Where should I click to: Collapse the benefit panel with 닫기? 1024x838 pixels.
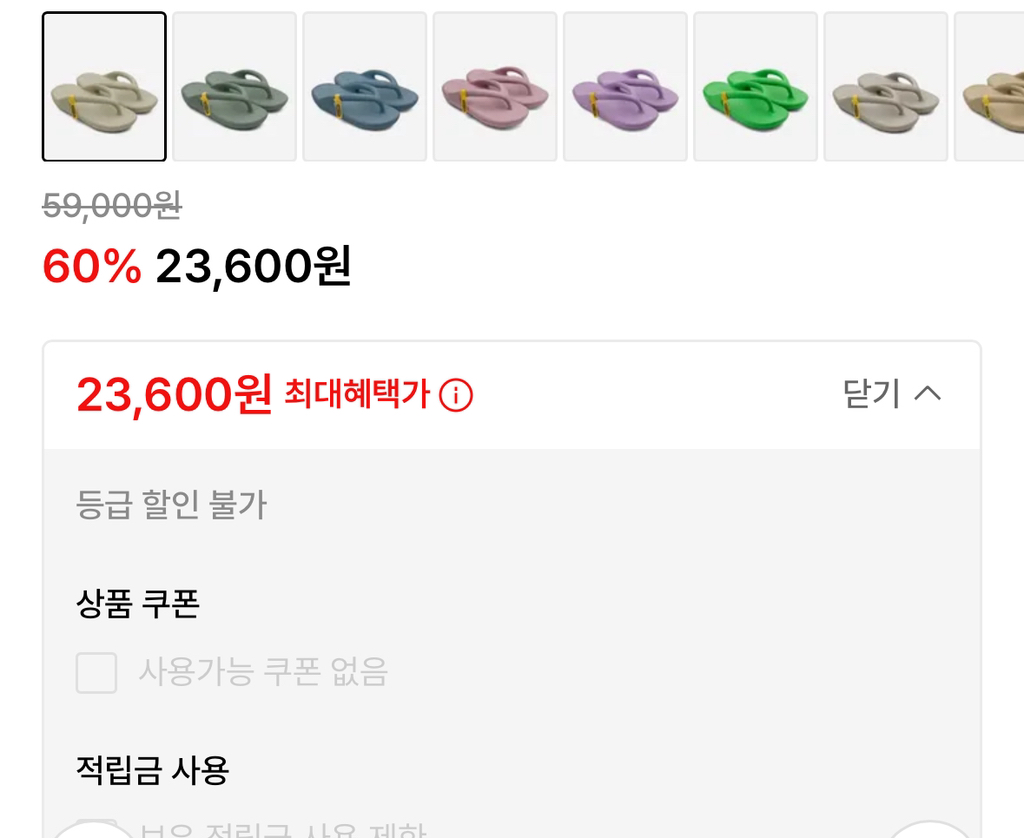892,394
